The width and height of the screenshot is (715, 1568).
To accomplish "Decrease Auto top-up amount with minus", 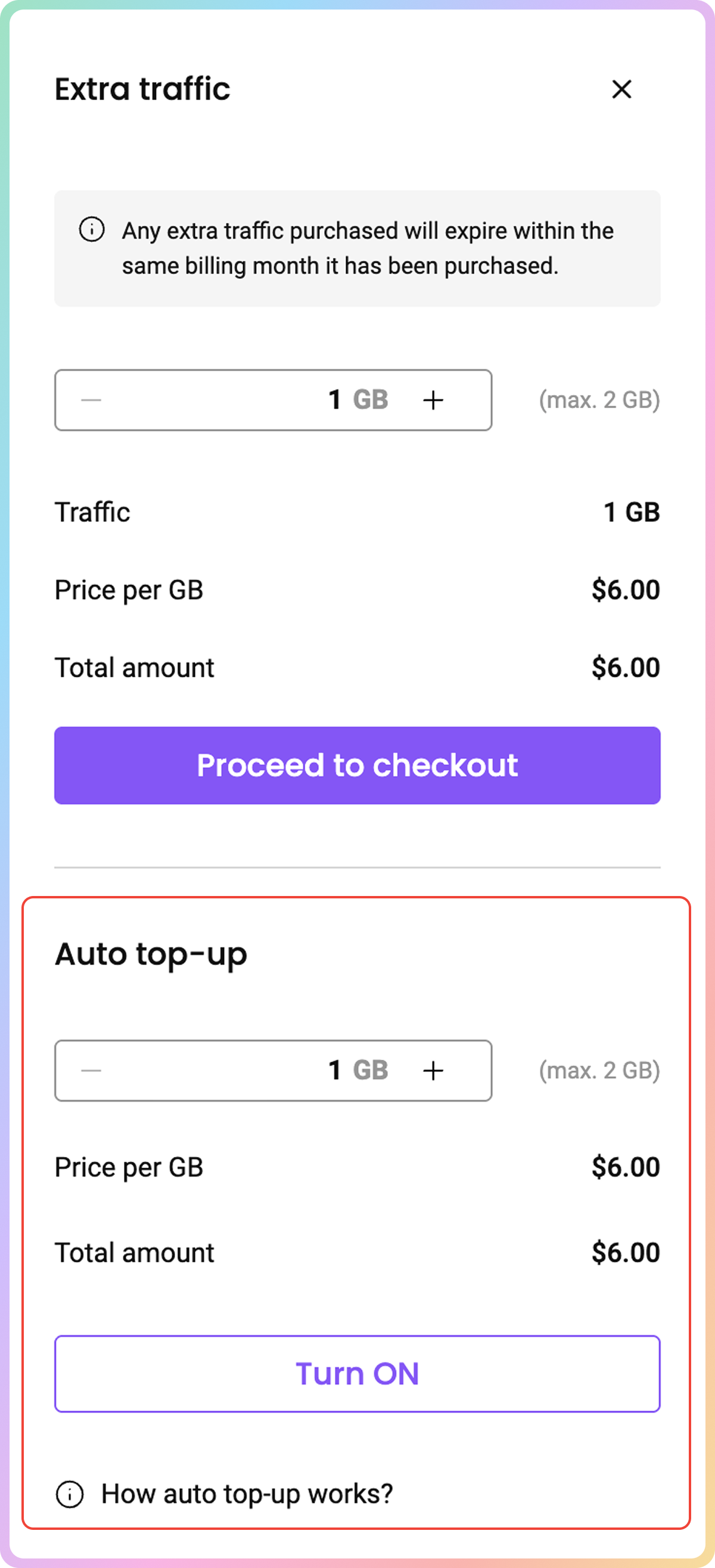I will click(x=91, y=1071).
